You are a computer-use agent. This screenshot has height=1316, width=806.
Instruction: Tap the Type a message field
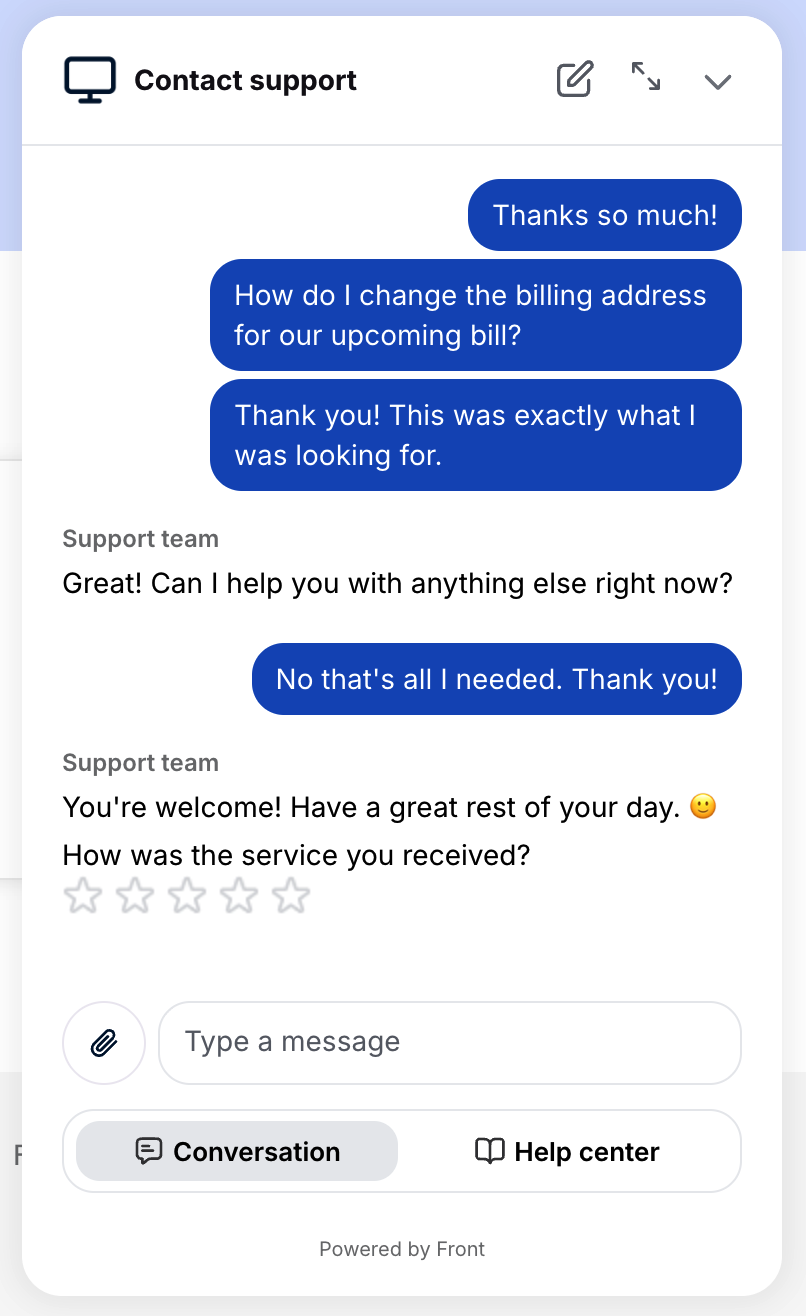(450, 1043)
